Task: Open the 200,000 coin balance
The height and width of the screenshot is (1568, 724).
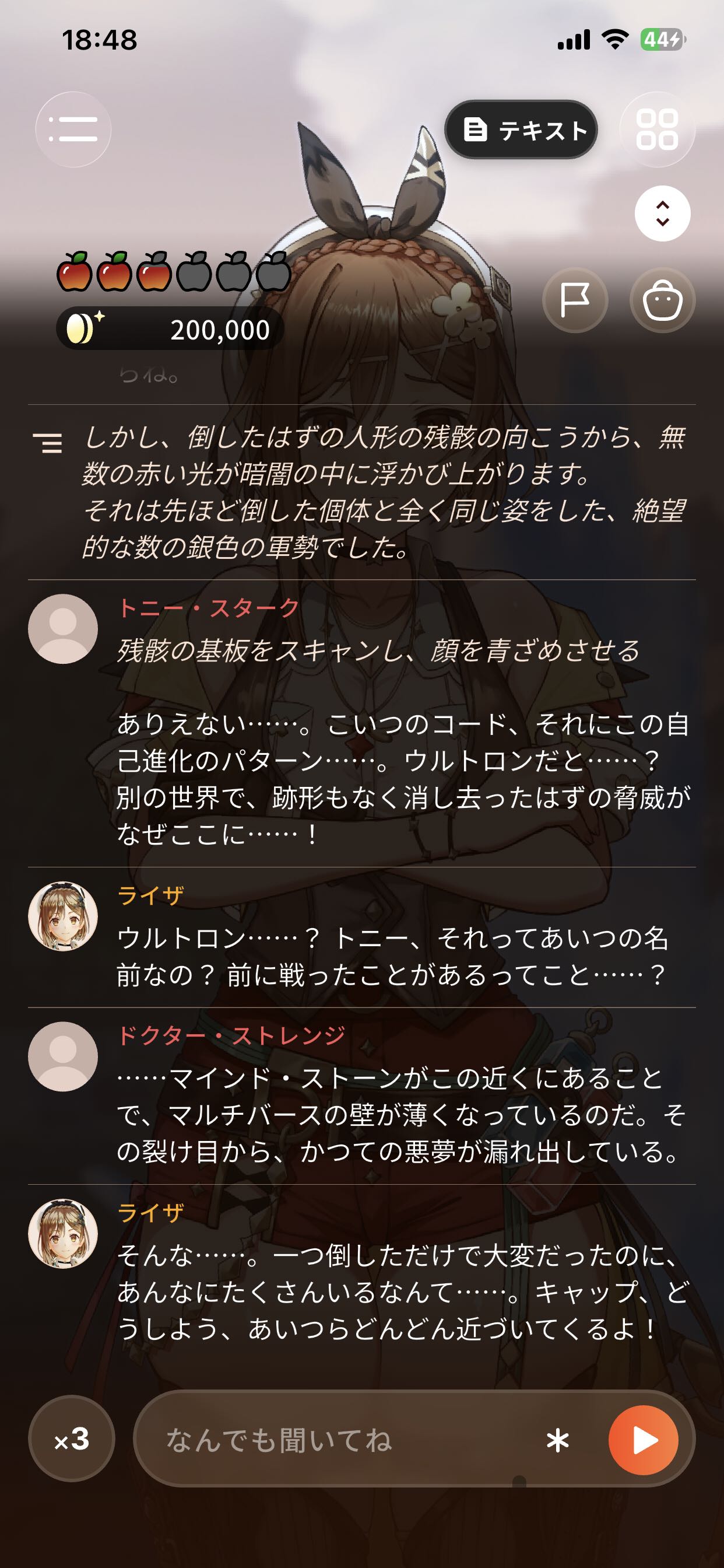Action: click(x=170, y=330)
